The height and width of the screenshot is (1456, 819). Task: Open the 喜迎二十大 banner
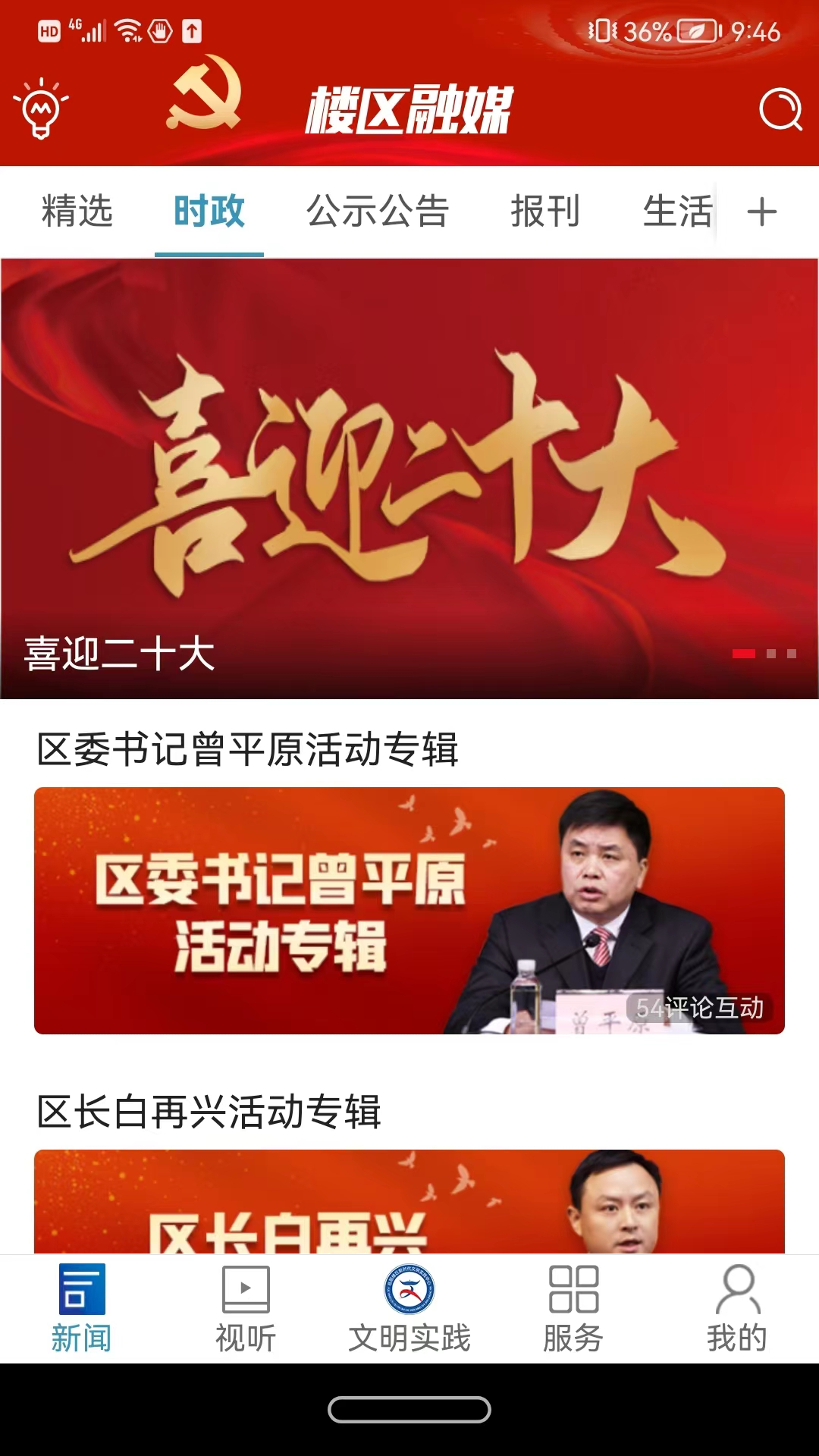pos(409,478)
